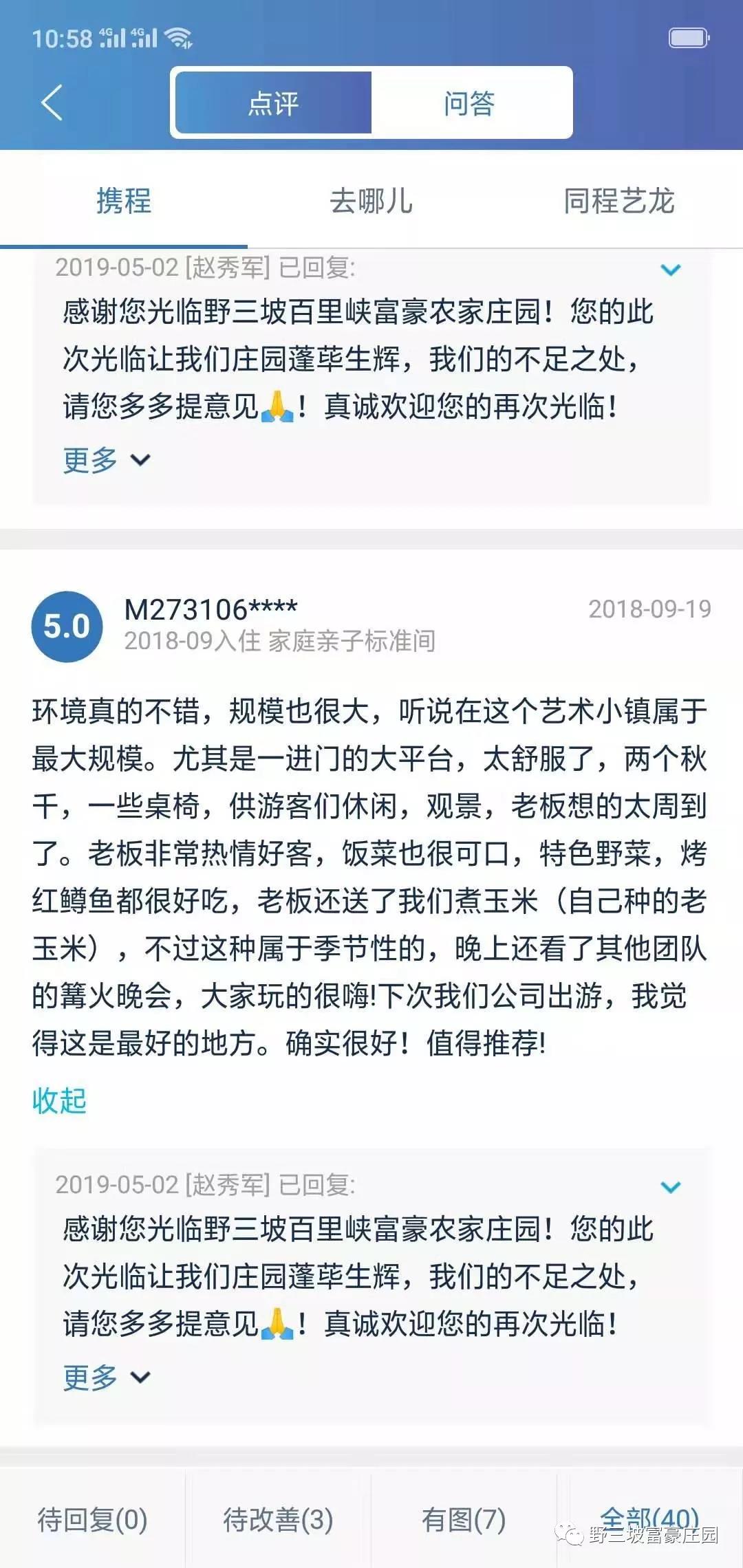Select the 点评 segment
The image size is (743, 1568).
273,103
